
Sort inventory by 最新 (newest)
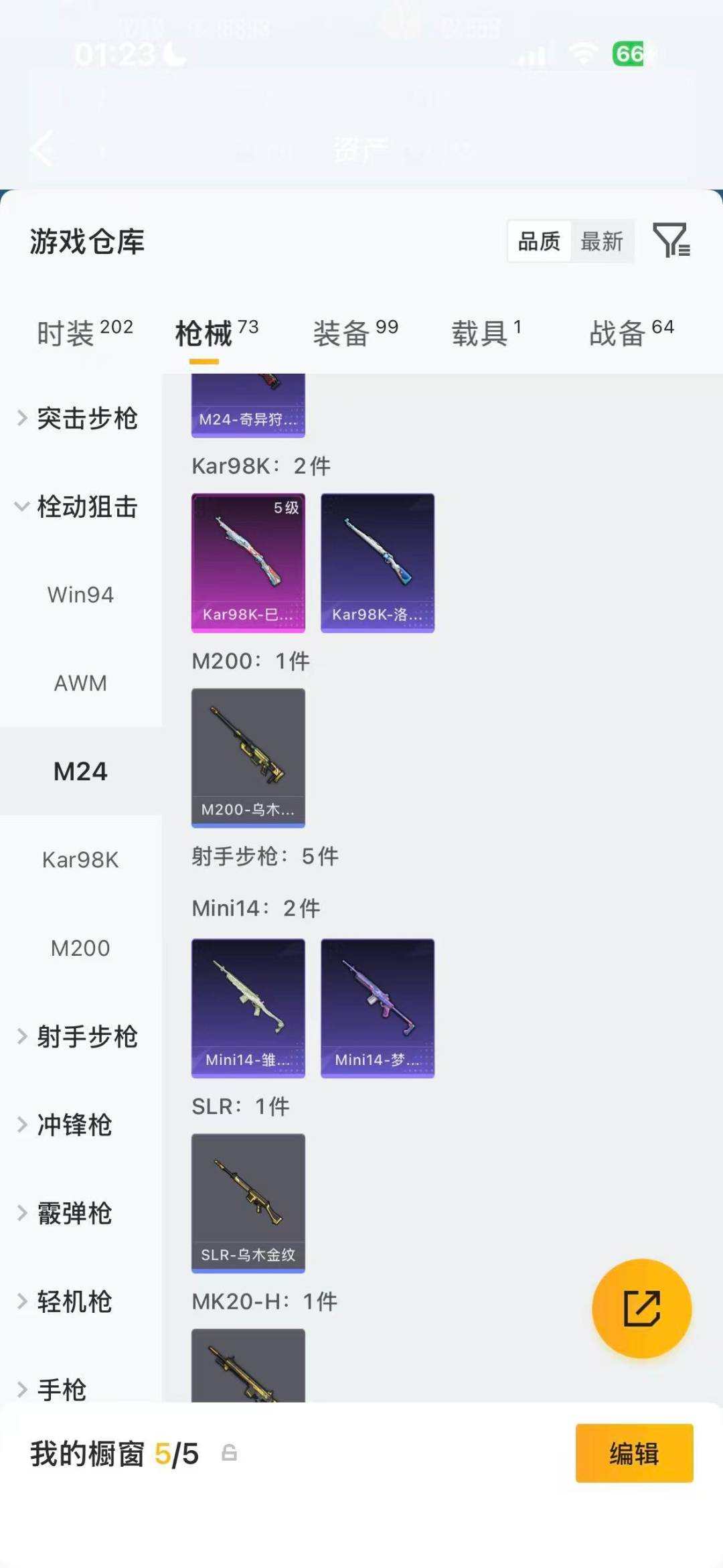click(x=602, y=242)
